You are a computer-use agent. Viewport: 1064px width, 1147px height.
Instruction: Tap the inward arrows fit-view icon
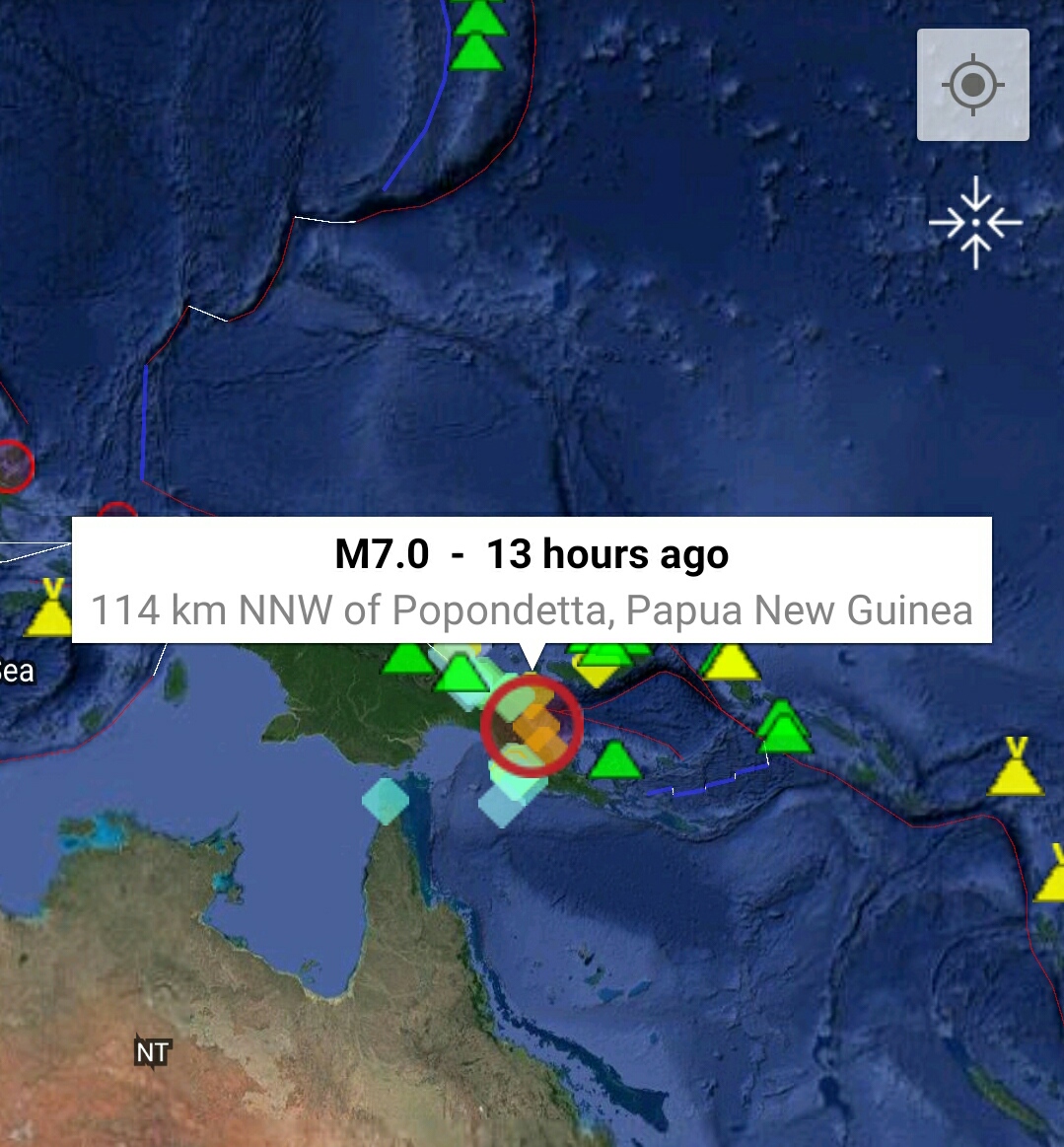pos(975,223)
